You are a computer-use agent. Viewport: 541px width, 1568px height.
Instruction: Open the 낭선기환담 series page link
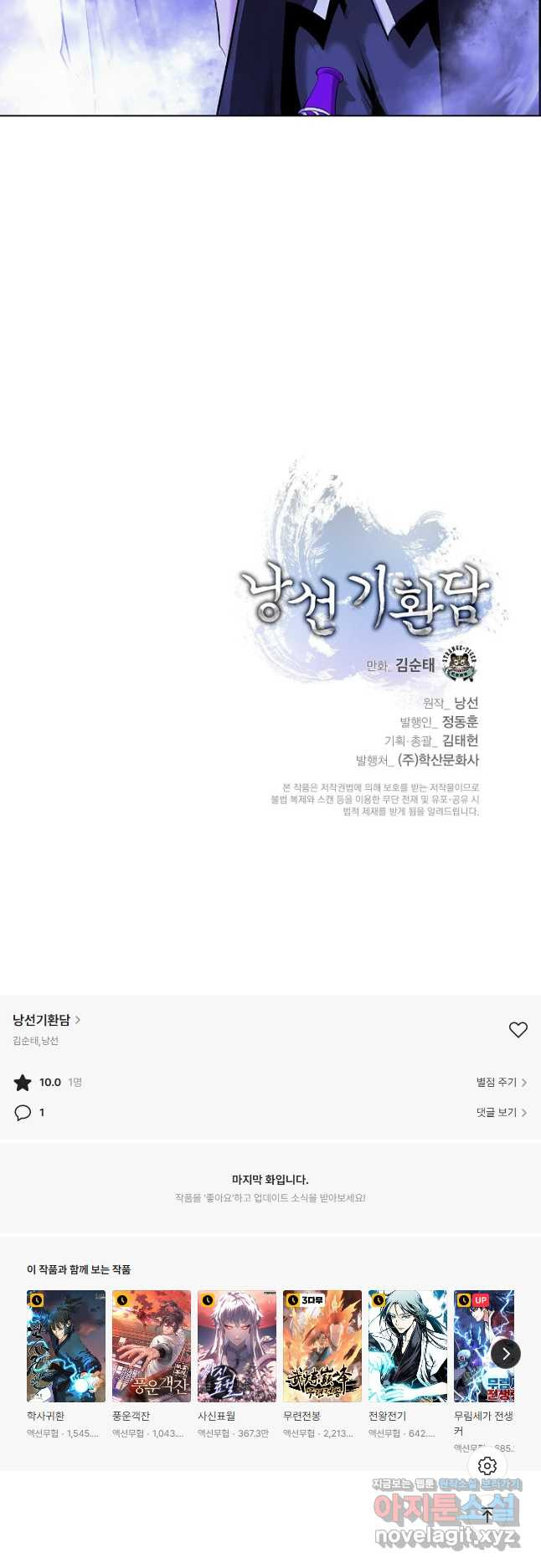46,1020
